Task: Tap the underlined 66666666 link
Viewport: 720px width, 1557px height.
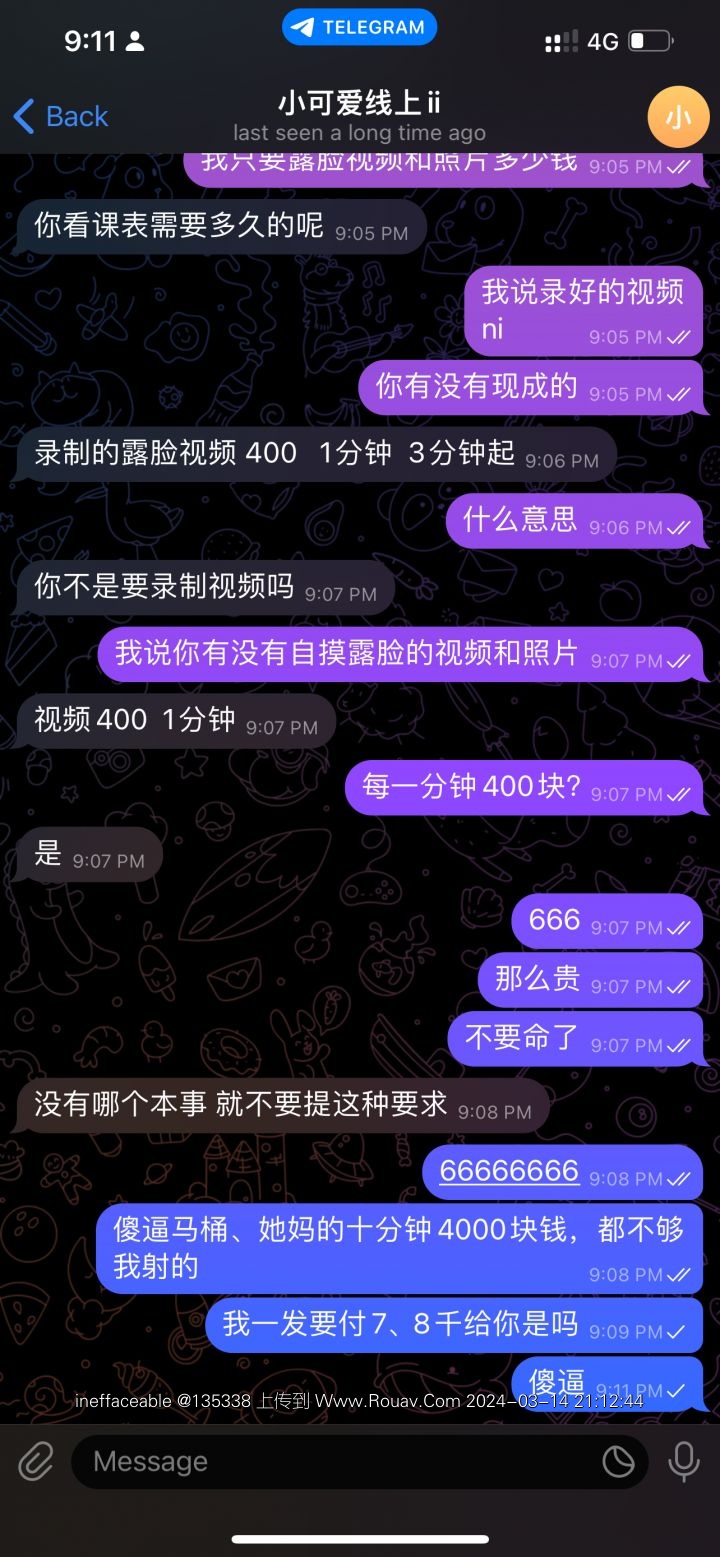Action: click(x=509, y=1170)
